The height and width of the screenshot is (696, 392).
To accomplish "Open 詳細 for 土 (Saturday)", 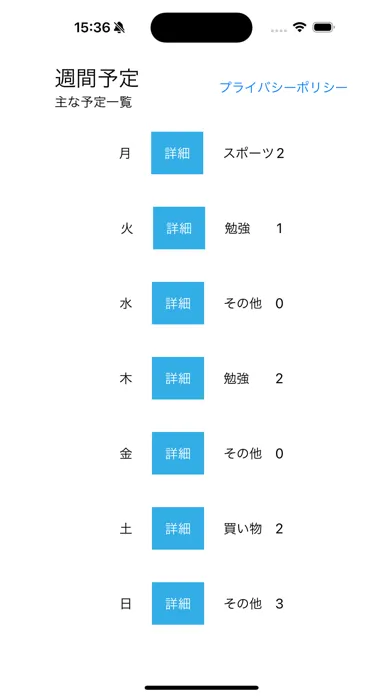I will 178,528.
